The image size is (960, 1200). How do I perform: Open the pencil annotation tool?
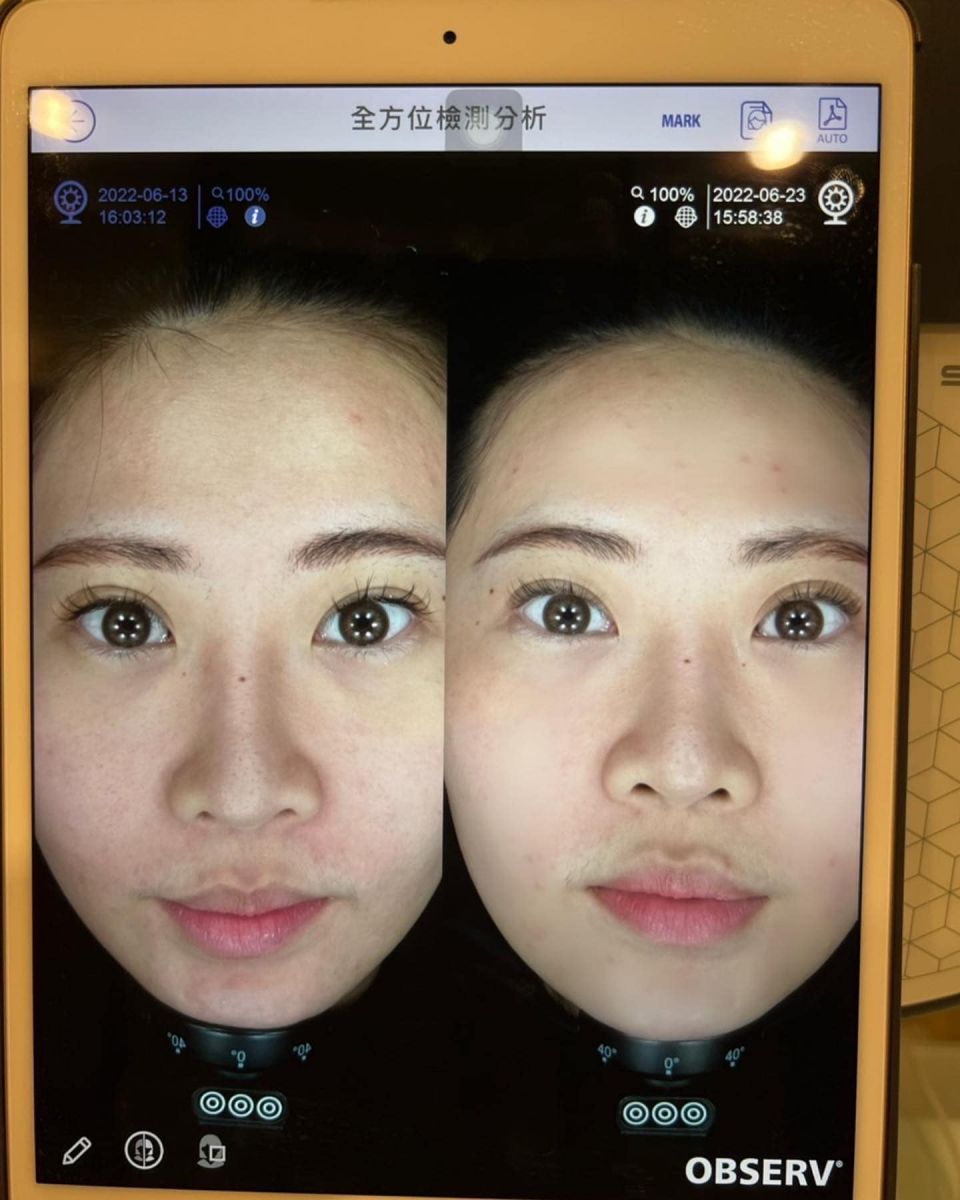(76, 1151)
